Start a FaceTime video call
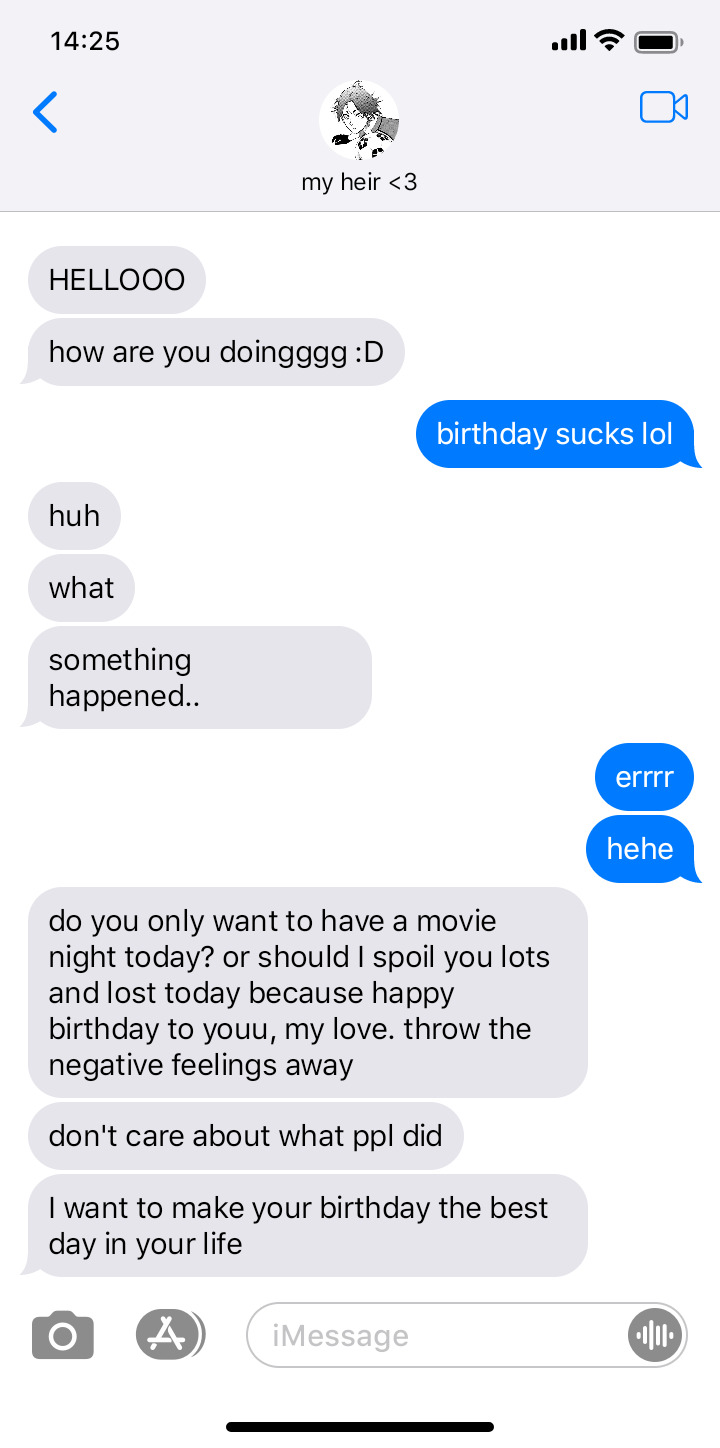Screen dimensions: 720x1448 (x=663, y=108)
